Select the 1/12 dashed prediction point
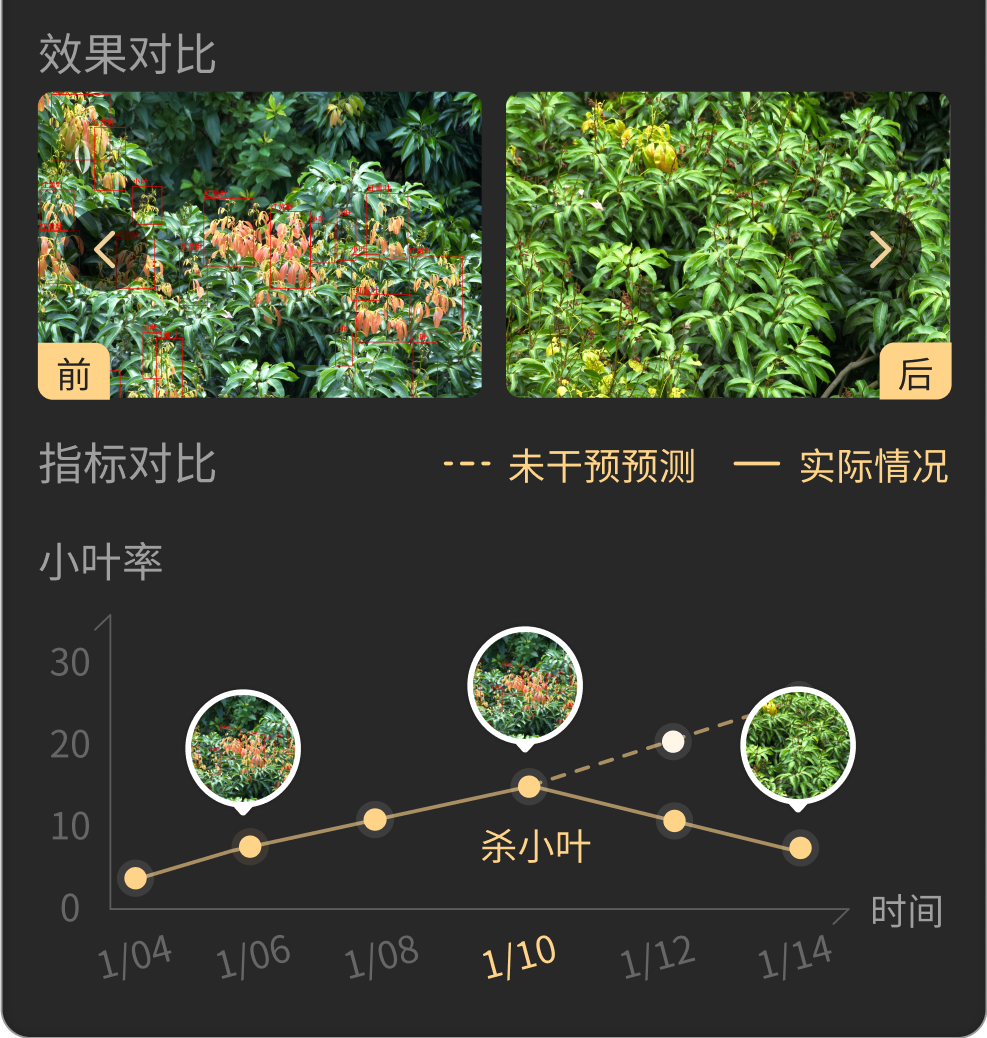Screen dimensions: 987x1038 pyautogui.click(x=674, y=742)
